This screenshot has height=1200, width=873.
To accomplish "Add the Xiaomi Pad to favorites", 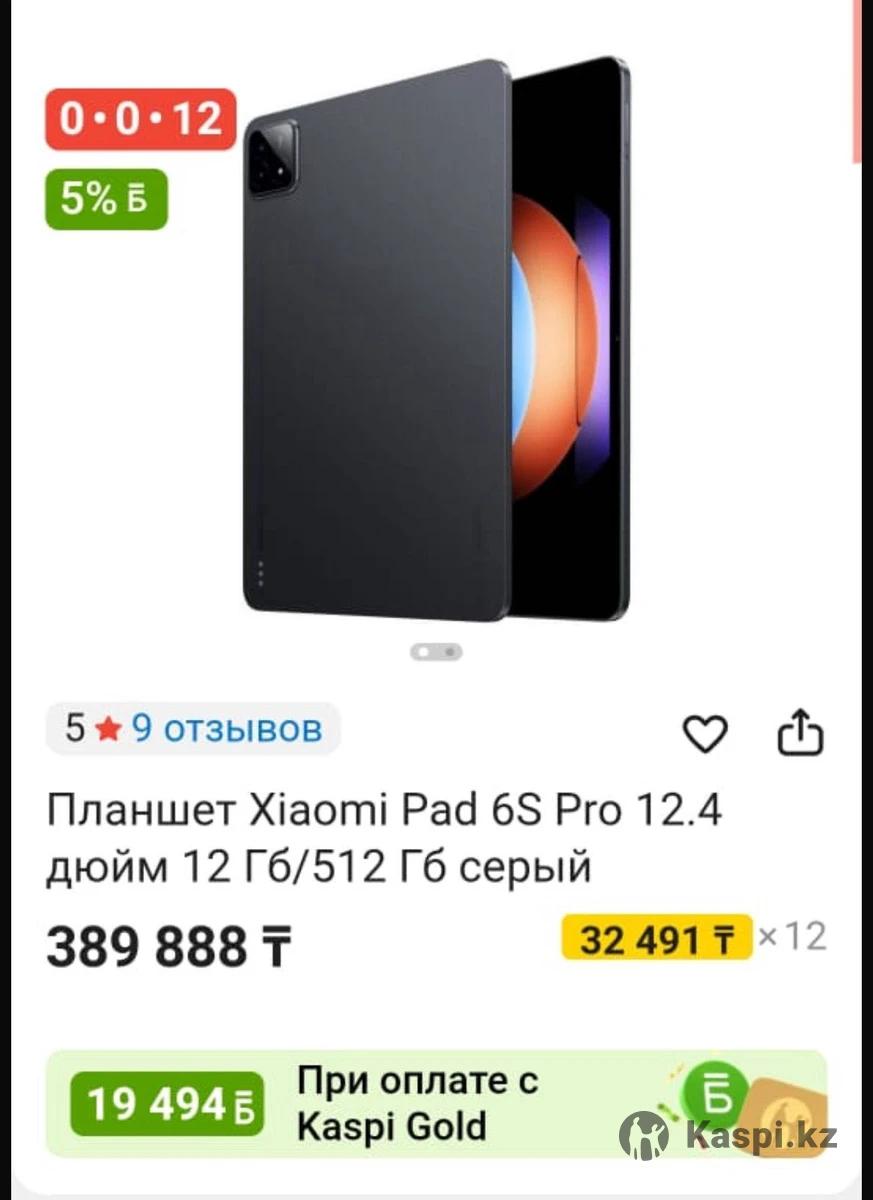I will [x=705, y=736].
